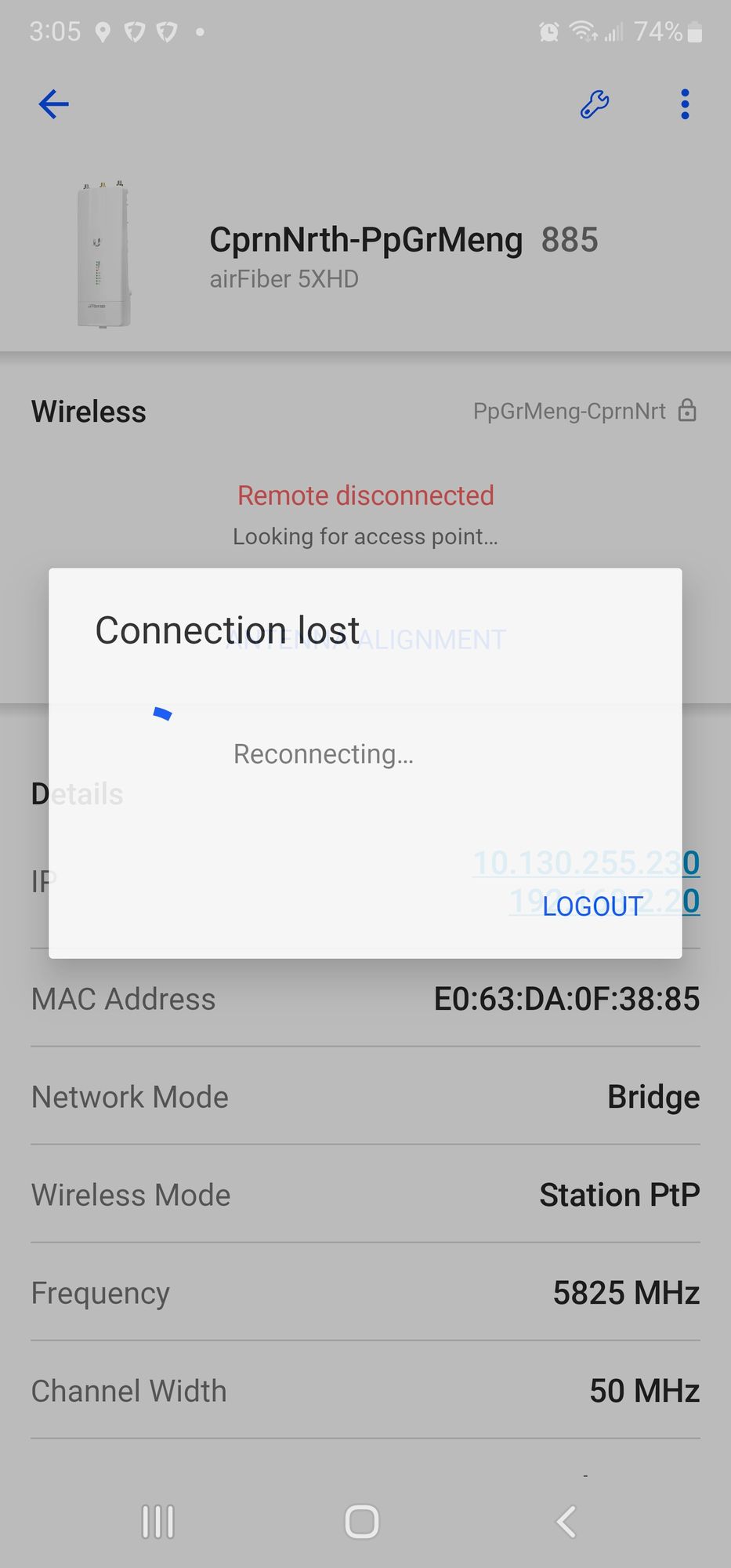Open the three-dot overflow menu
The image size is (731, 1568).
coord(685,103)
